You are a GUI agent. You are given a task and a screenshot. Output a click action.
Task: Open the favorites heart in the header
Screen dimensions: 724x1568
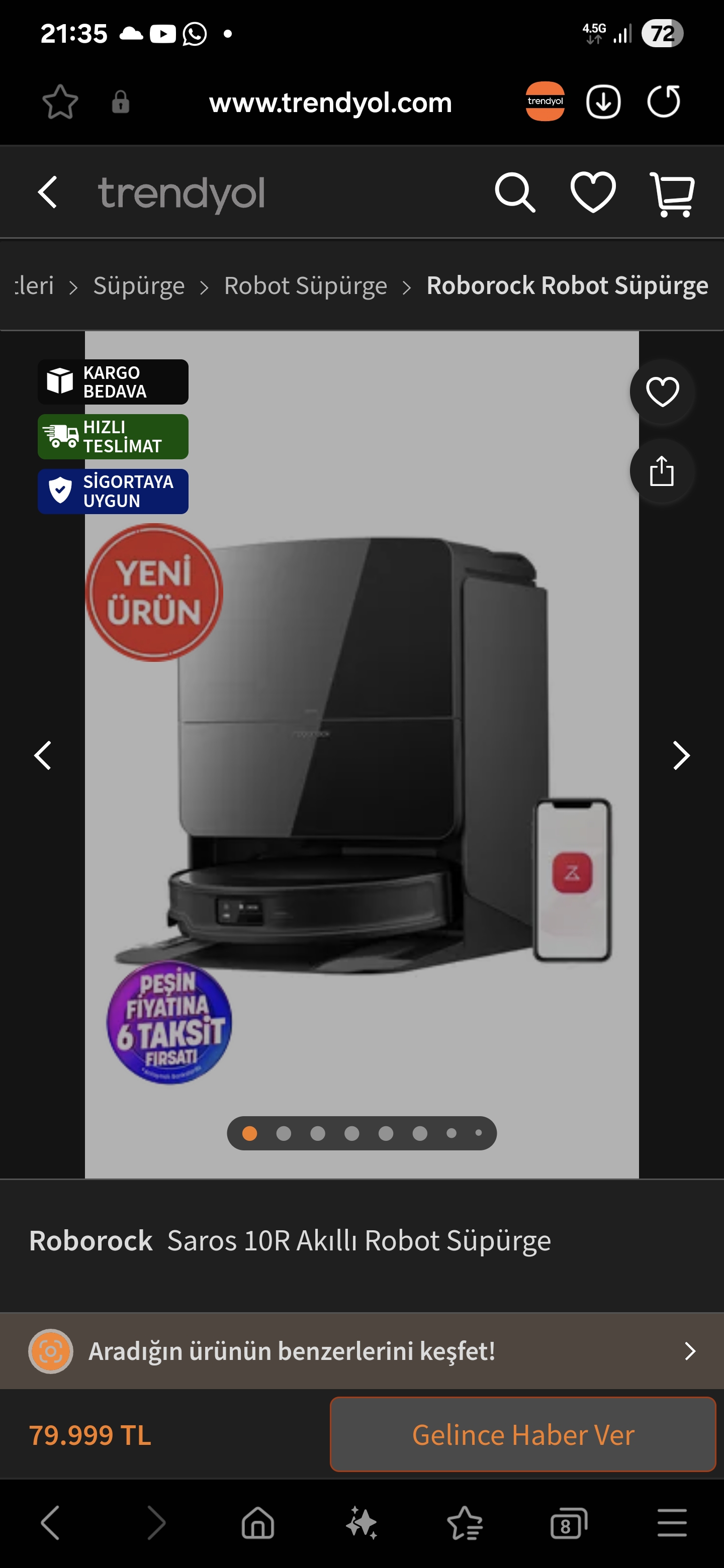[593, 192]
